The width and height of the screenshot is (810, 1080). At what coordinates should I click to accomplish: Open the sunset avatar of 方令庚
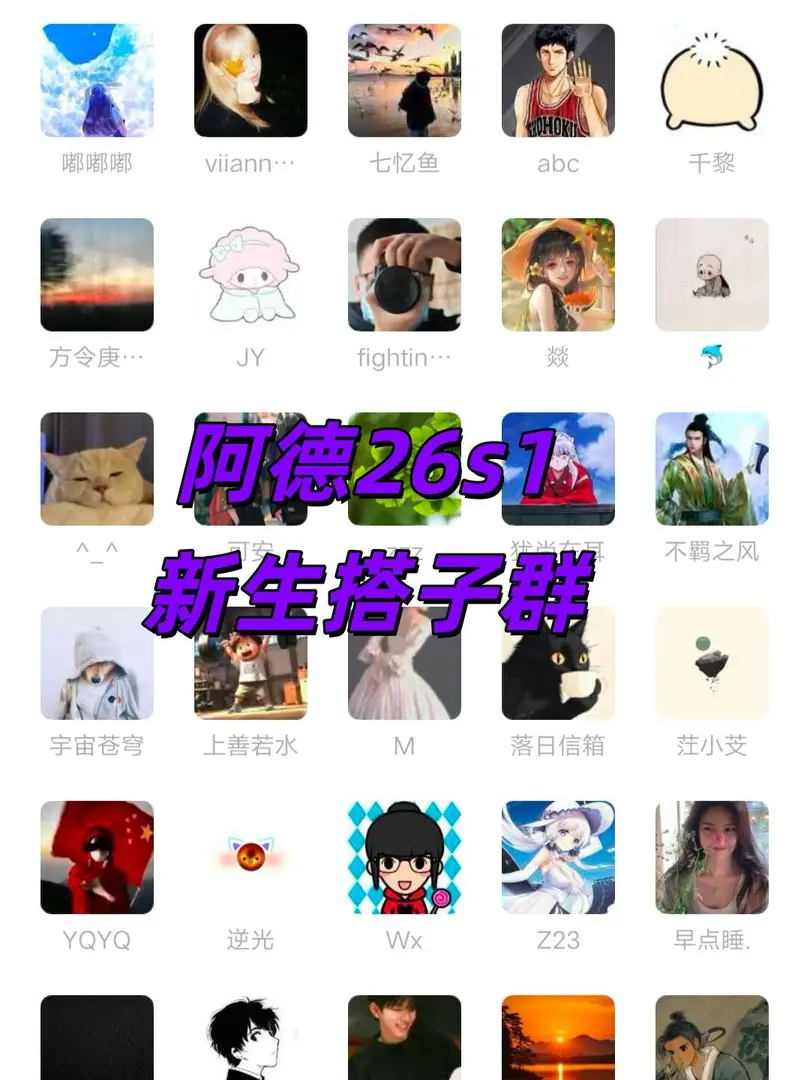95,277
